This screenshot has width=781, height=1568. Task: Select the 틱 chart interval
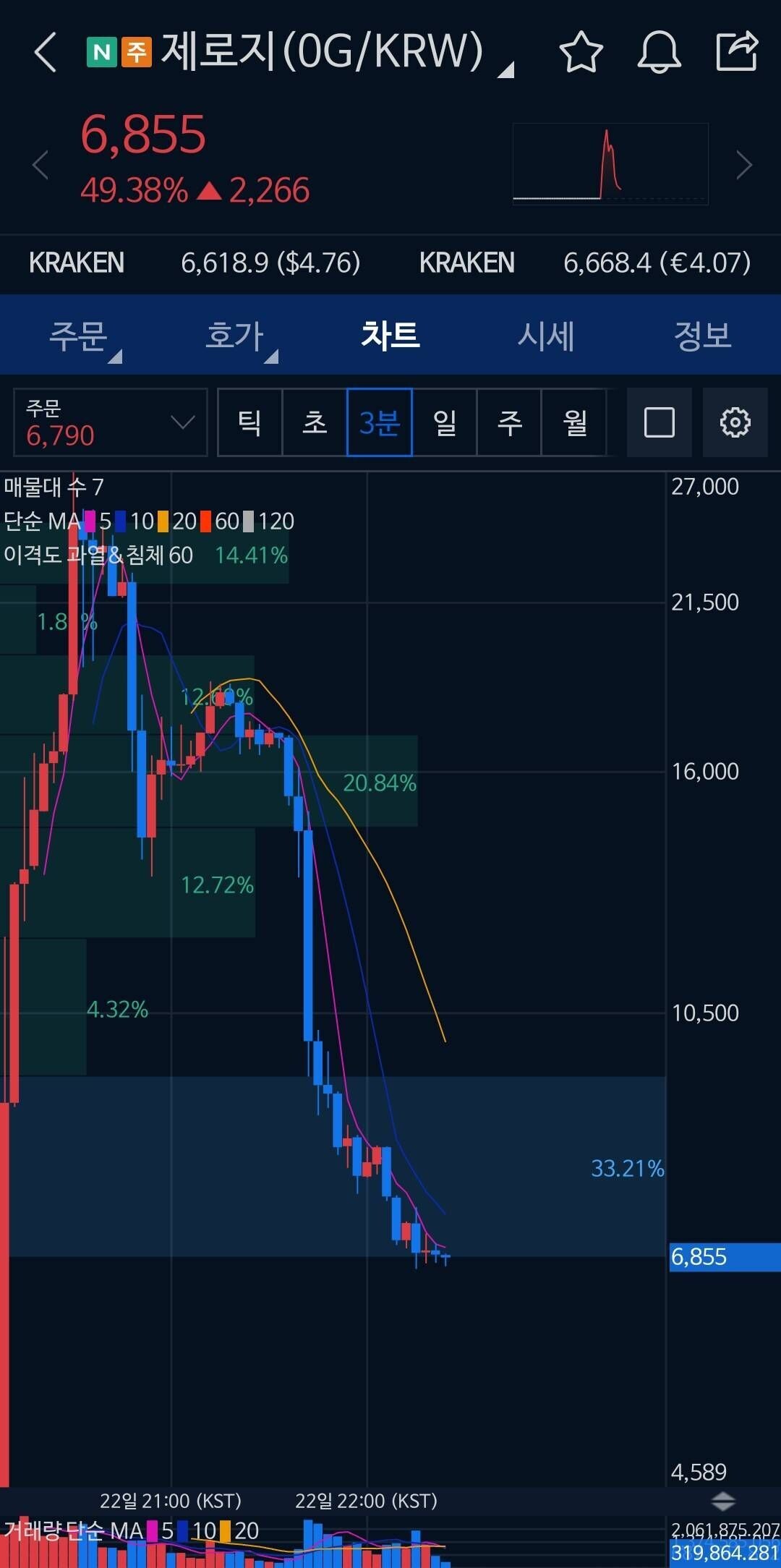[249, 422]
